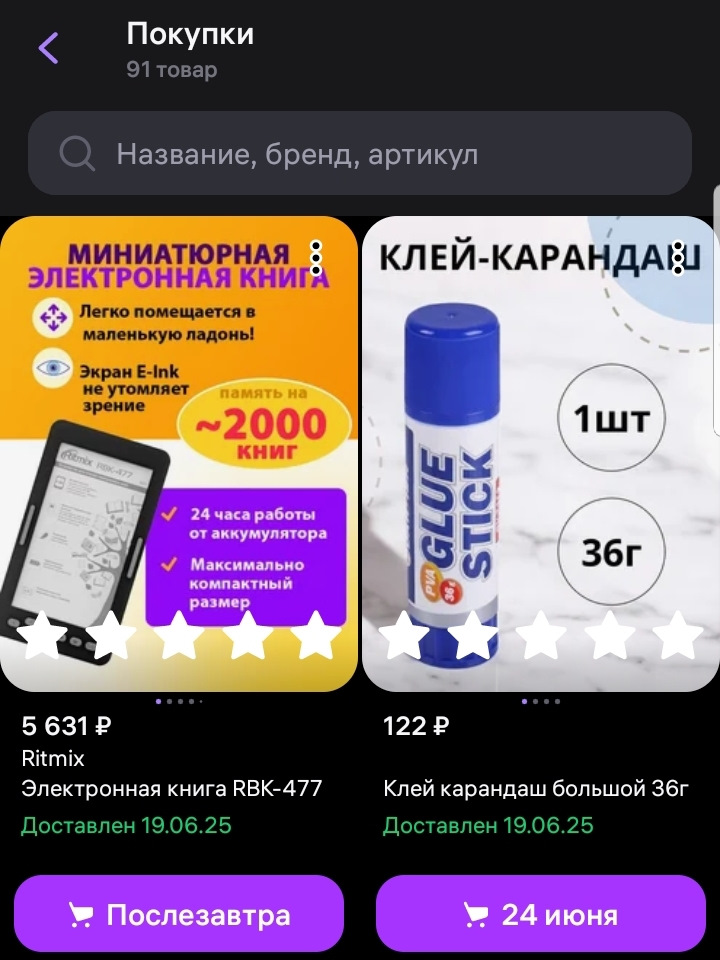
Task: Open the overflow menu on the glue stick card
Action: click(677, 258)
